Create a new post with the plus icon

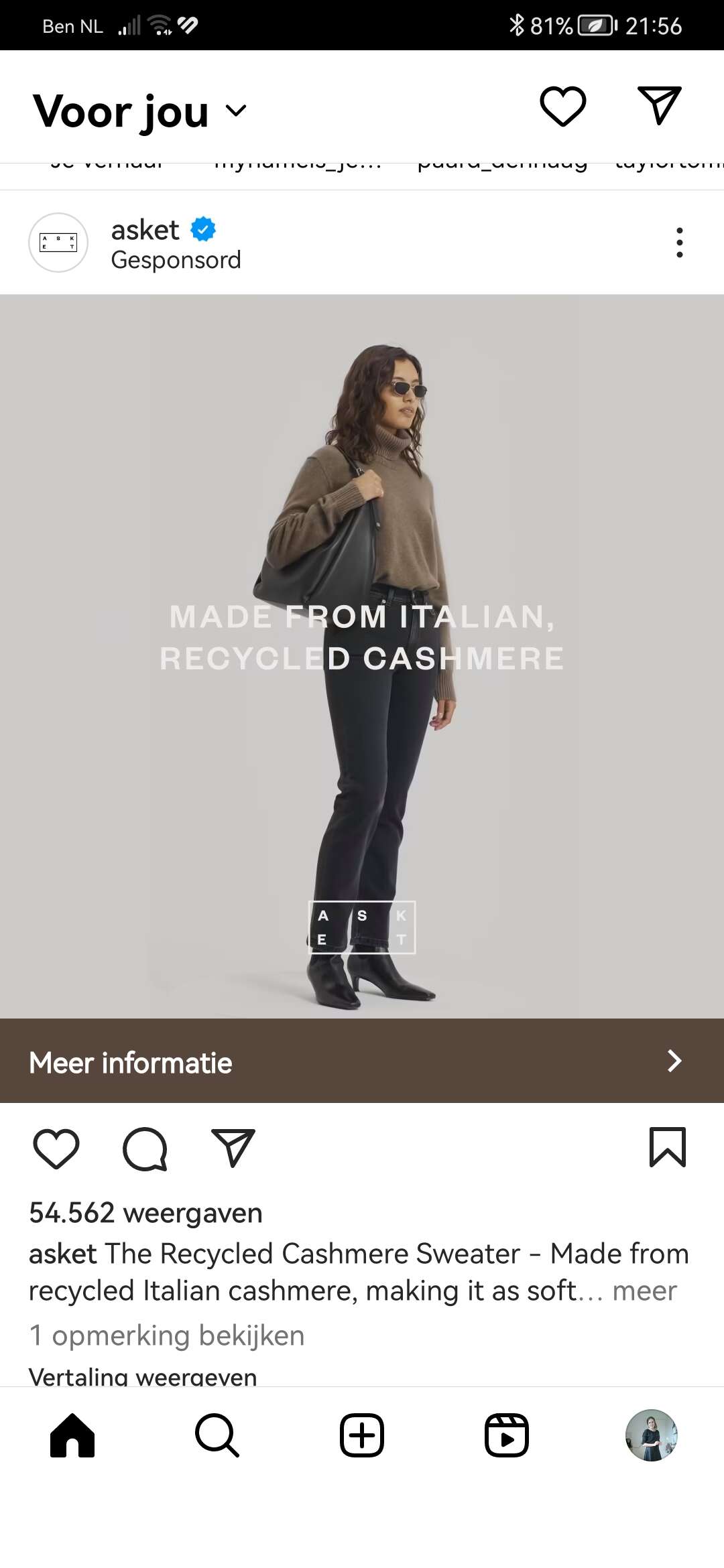click(x=362, y=1435)
